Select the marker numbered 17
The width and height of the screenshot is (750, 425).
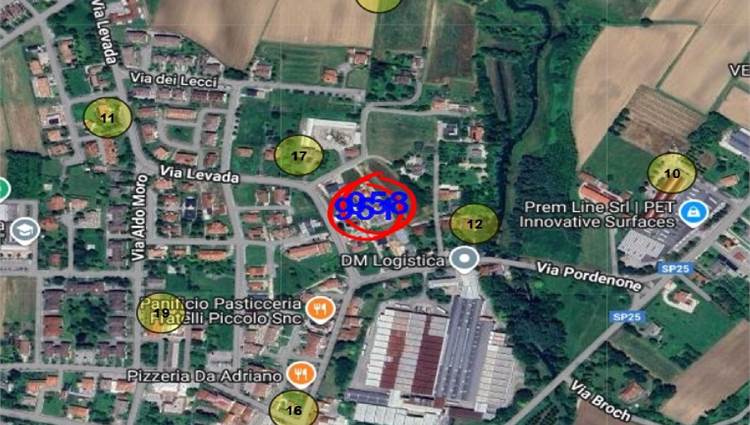(298, 156)
